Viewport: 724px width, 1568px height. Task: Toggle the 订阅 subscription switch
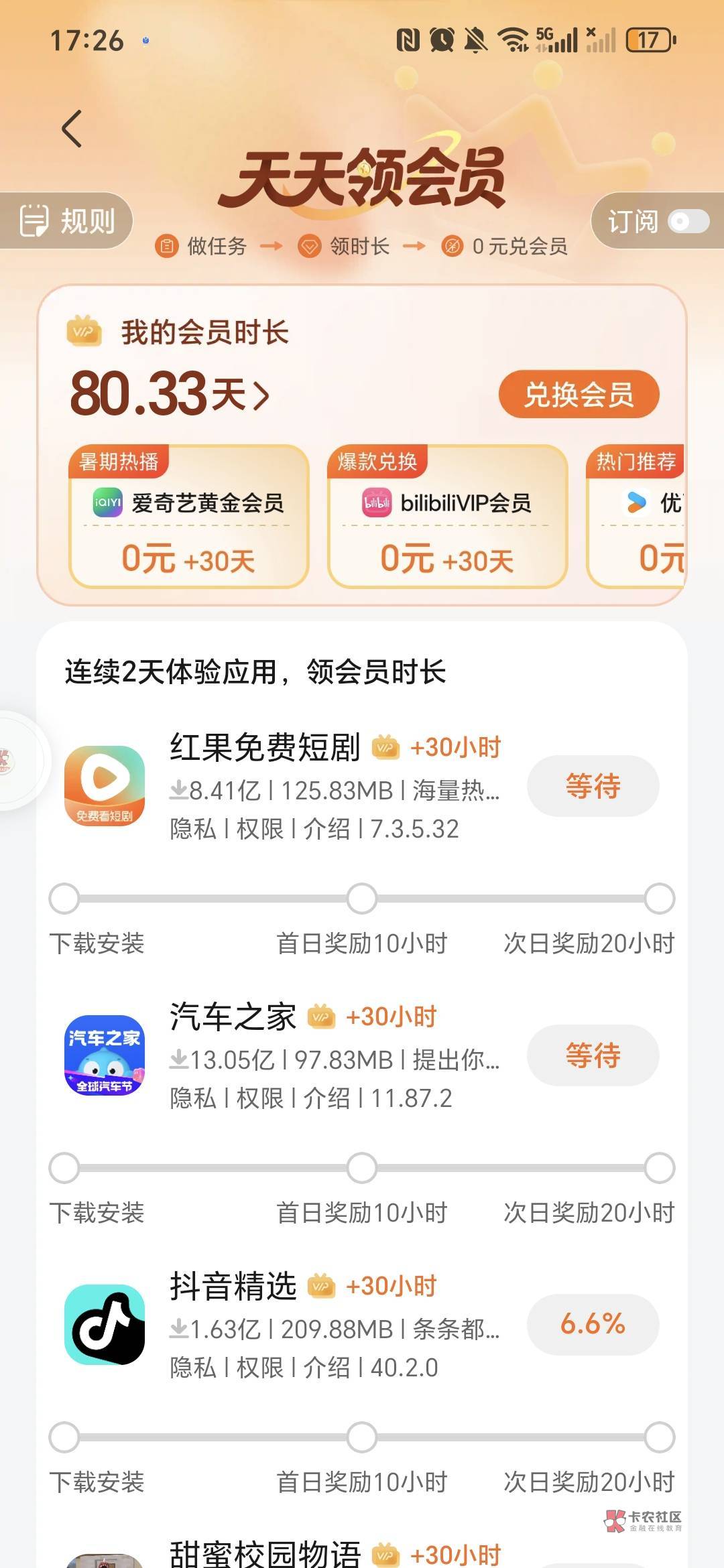tap(688, 221)
